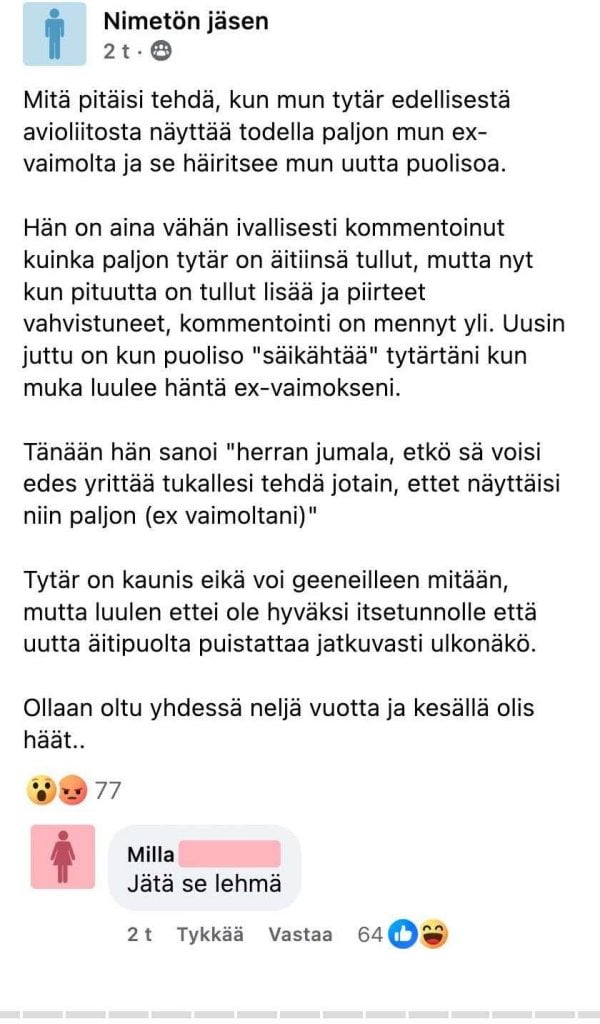Image resolution: width=600 pixels, height=1024 pixels.
Task: Show the 64 reactions on Milla's comment
Action: click(x=402, y=934)
